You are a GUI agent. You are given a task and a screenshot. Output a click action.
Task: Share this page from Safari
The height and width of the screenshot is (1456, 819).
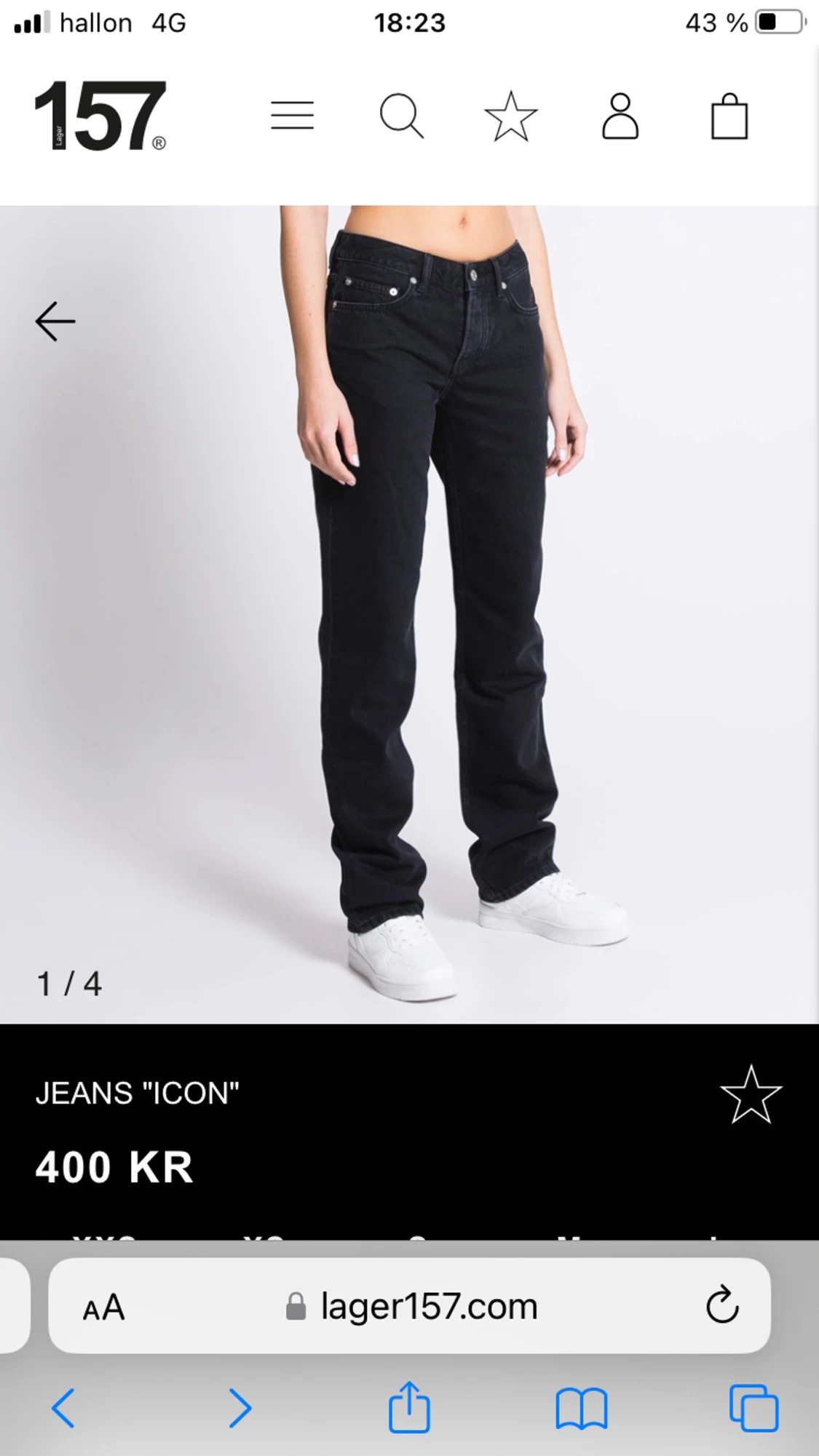[x=409, y=1407]
